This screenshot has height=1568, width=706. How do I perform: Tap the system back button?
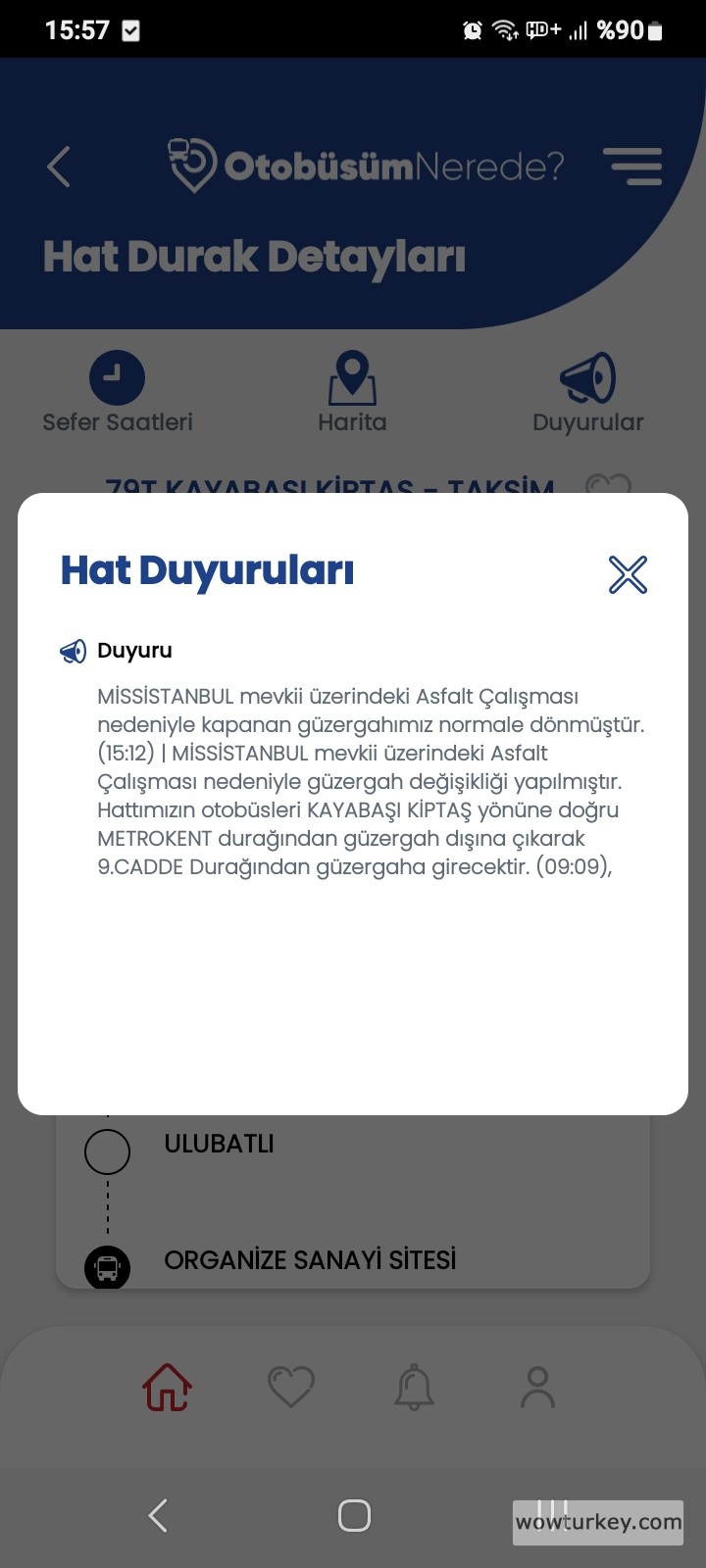pyautogui.click(x=158, y=1515)
